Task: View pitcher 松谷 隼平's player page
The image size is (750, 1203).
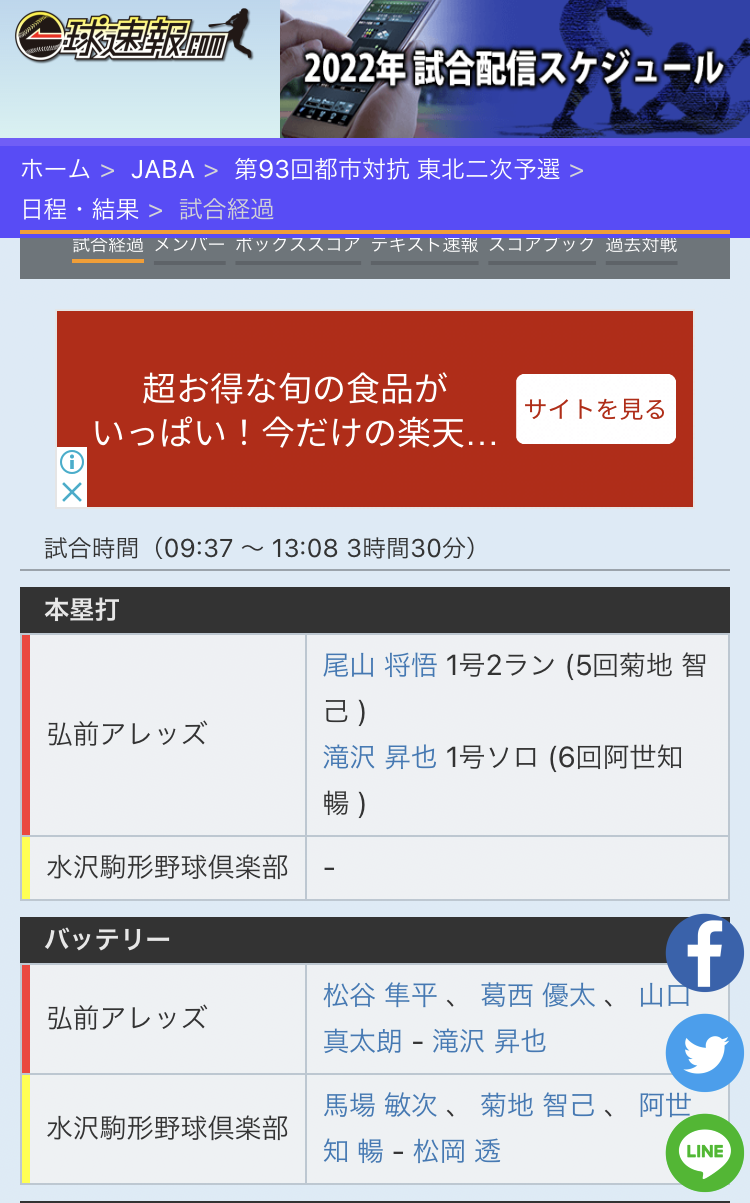Action: click(x=380, y=995)
